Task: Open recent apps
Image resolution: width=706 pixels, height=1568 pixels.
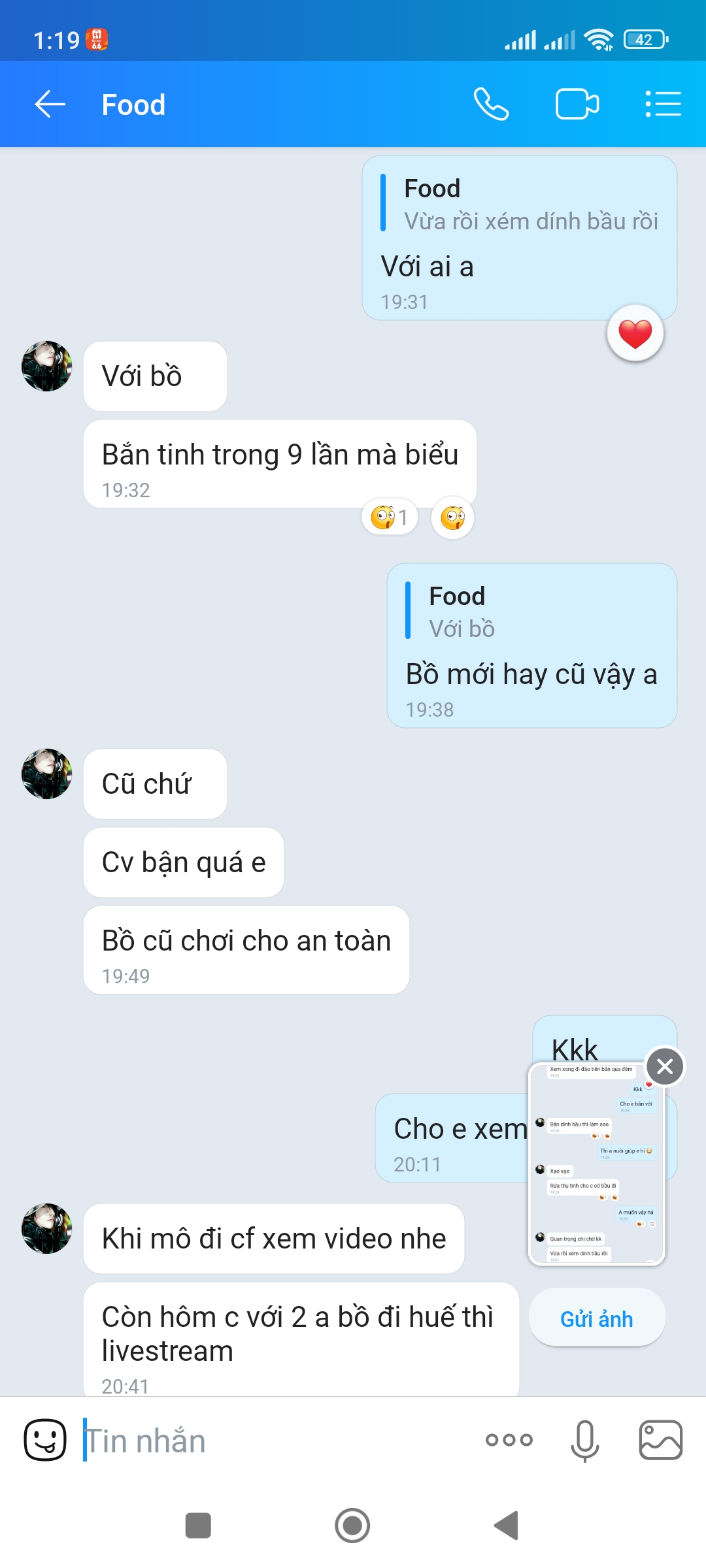Action: click(x=198, y=1526)
